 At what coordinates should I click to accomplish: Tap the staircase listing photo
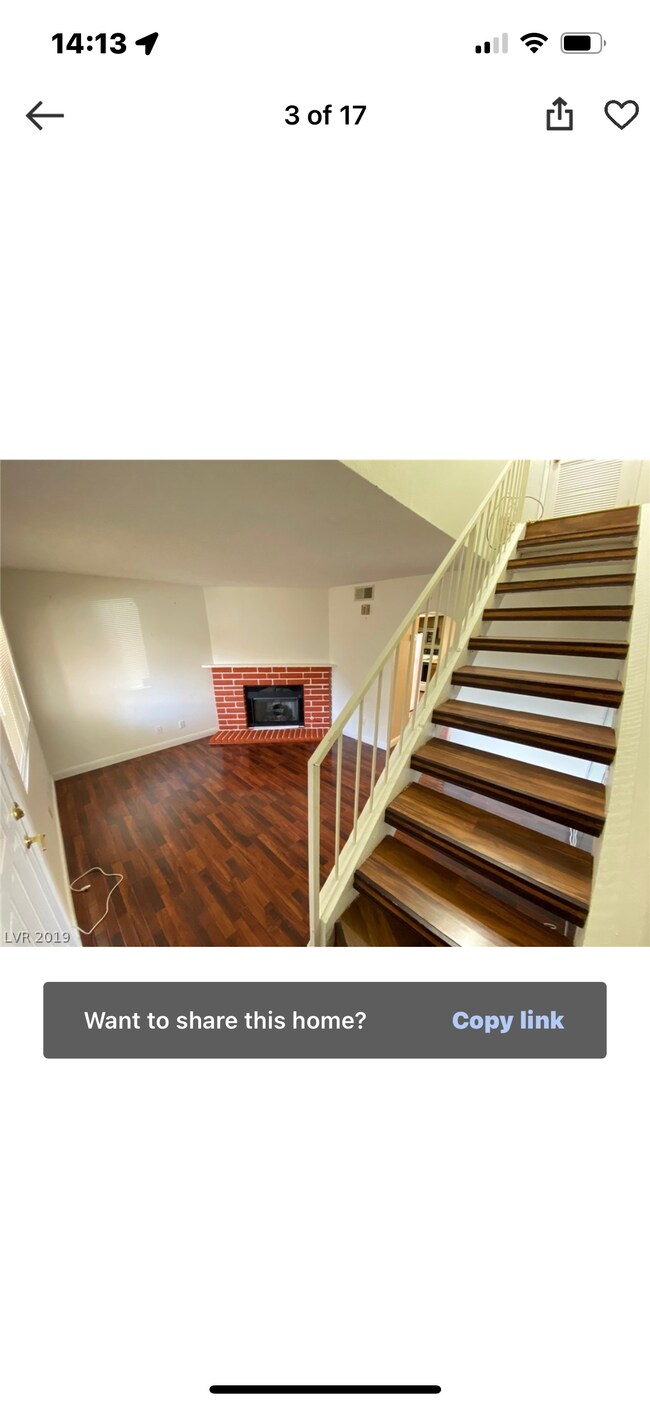click(325, 702)
